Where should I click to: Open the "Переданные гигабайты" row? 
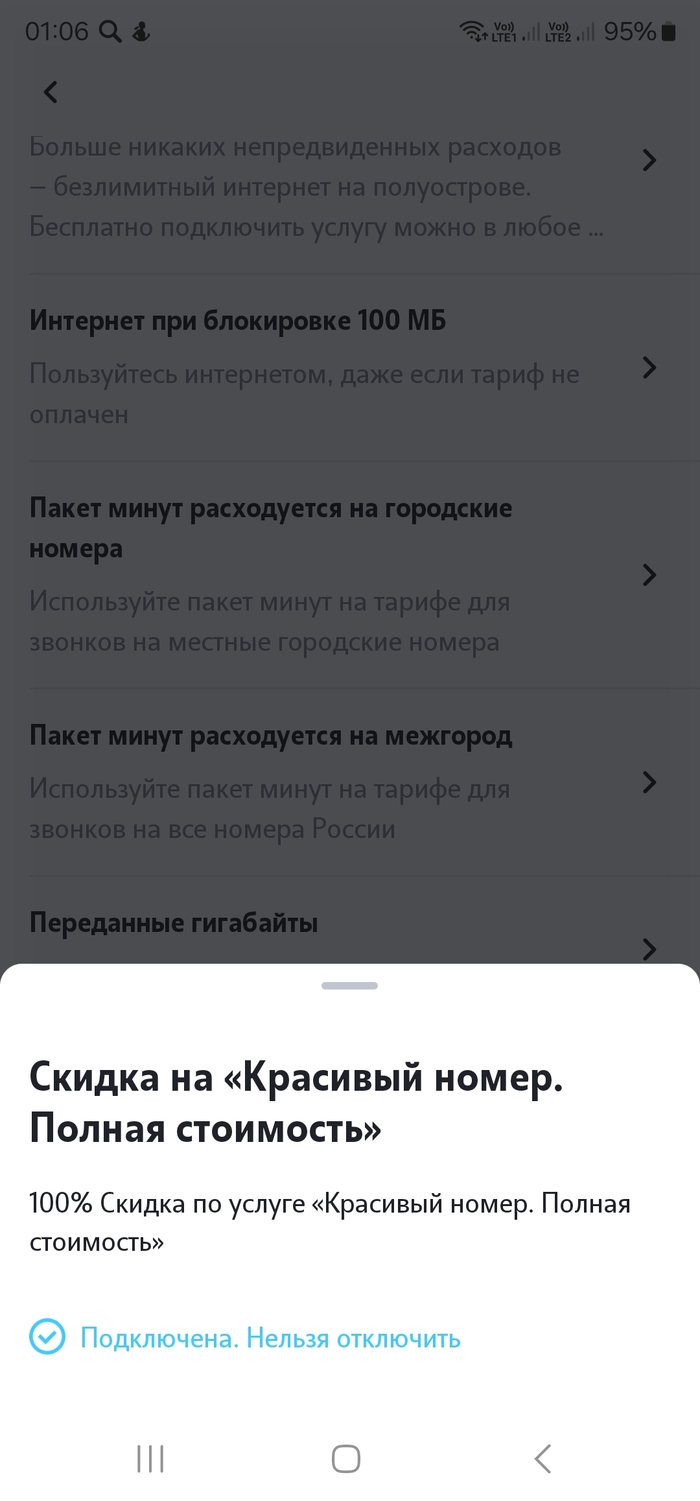pyautogui.click(x=350, y=921)
